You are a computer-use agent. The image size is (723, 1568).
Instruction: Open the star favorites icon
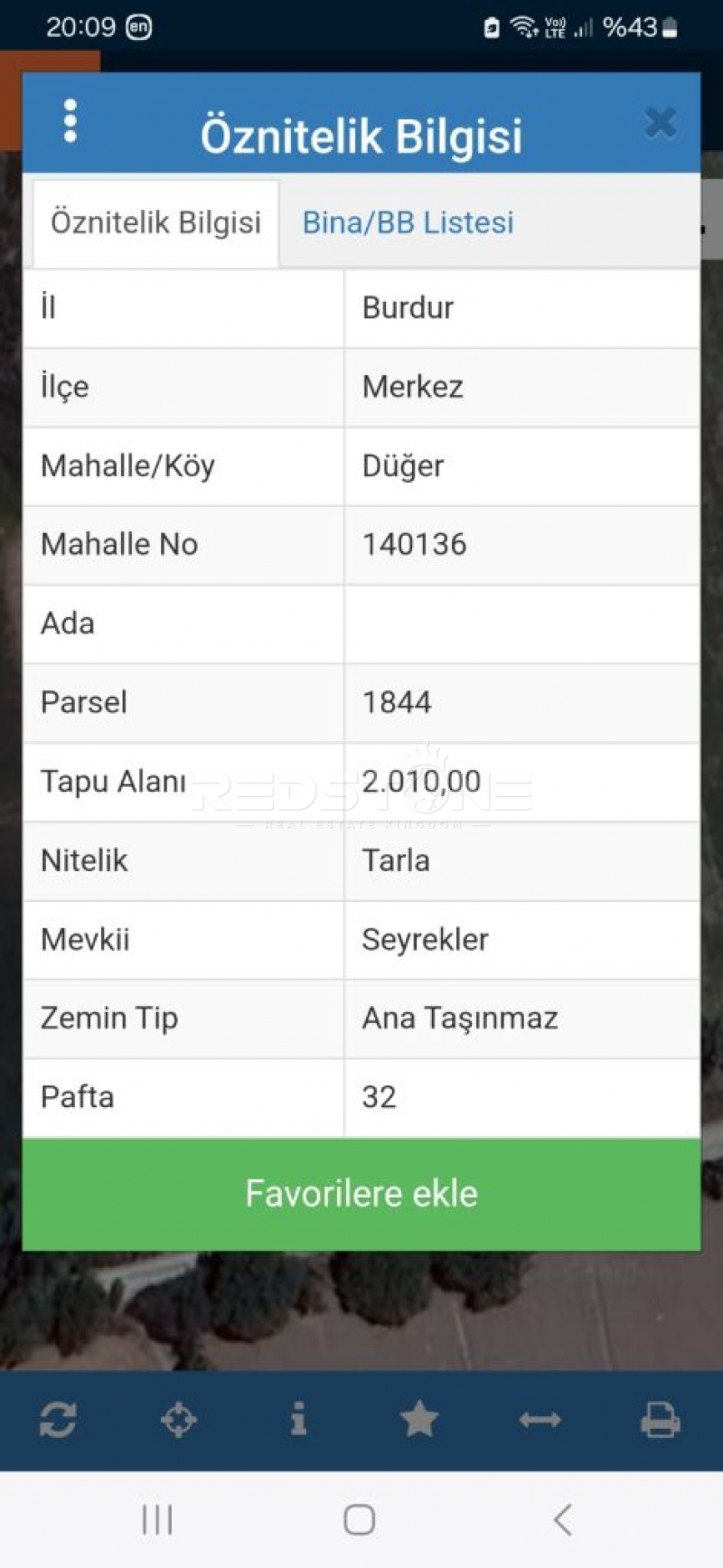pos(419,1420)
